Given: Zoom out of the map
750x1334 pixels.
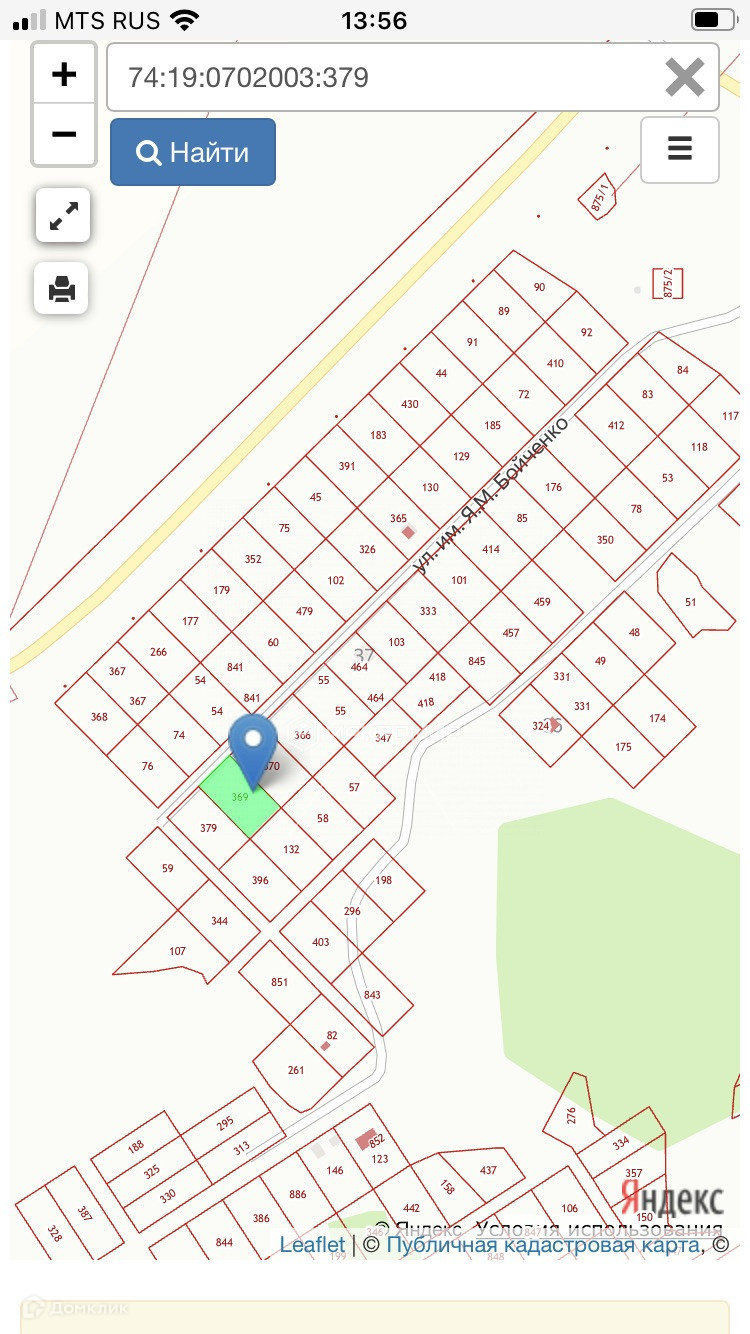Looking at the screenshot, I should [x=64, y=133].
